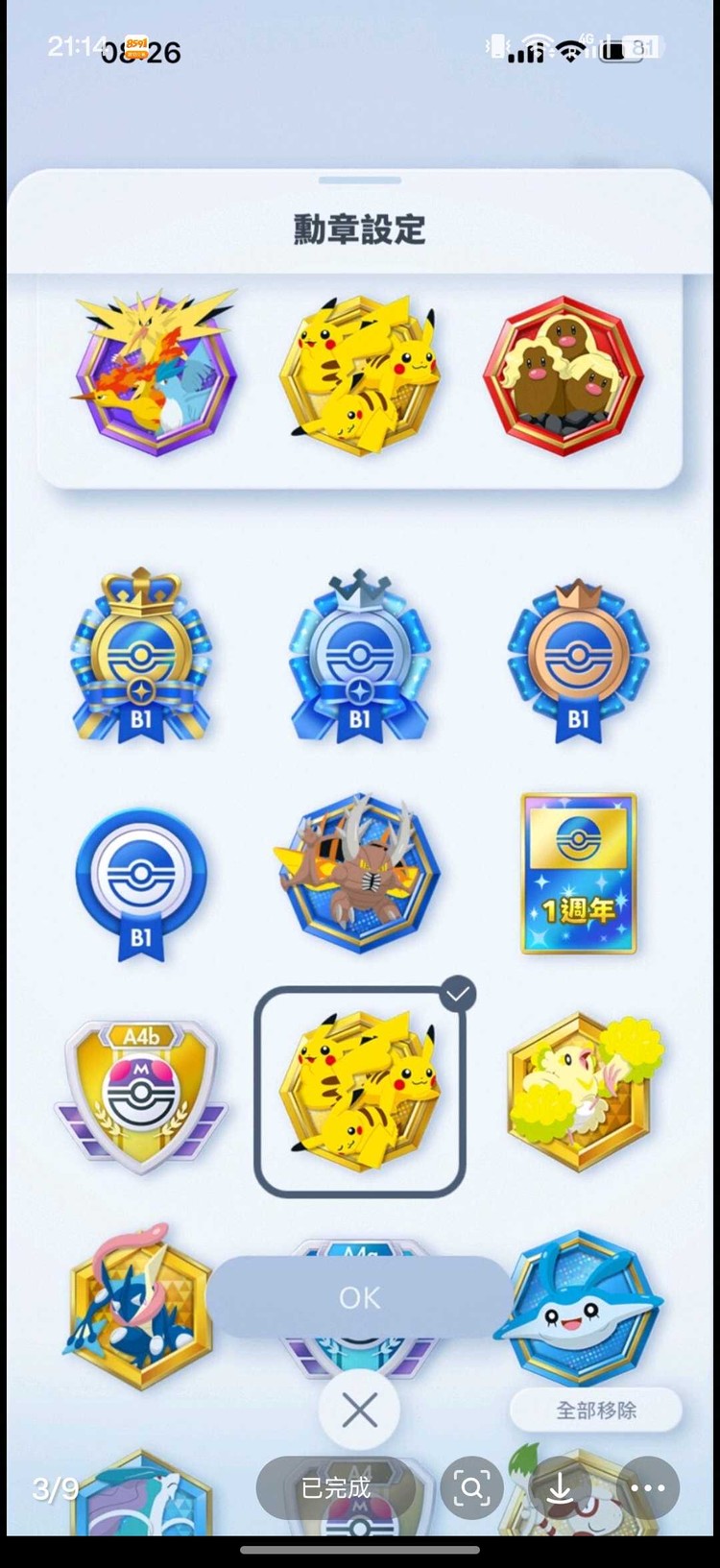Tap the 已完成 button
This screenshot has width=720, height=1568.
[336, 1487]
